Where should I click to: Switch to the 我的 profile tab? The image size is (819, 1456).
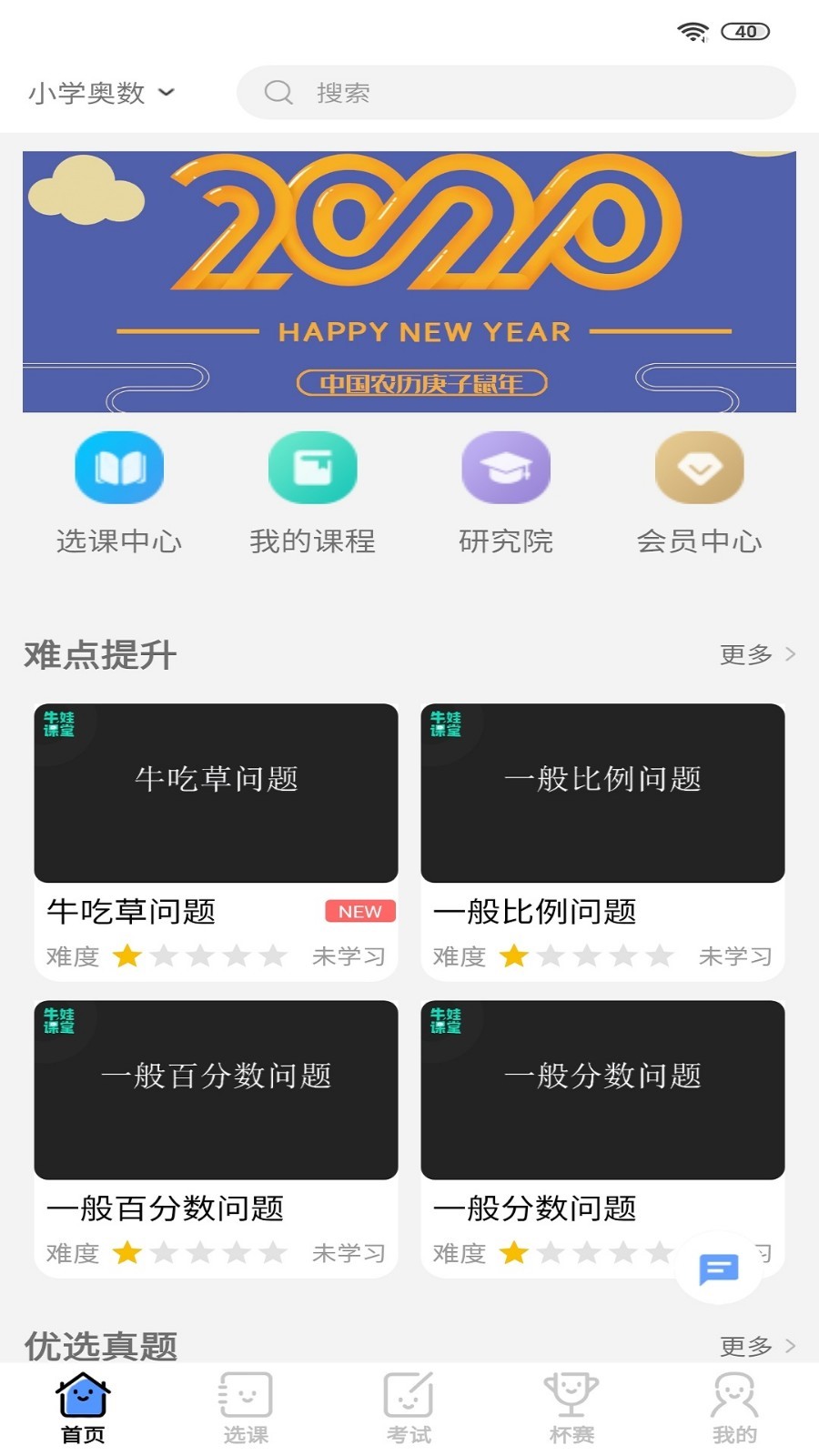point(733,1401)
